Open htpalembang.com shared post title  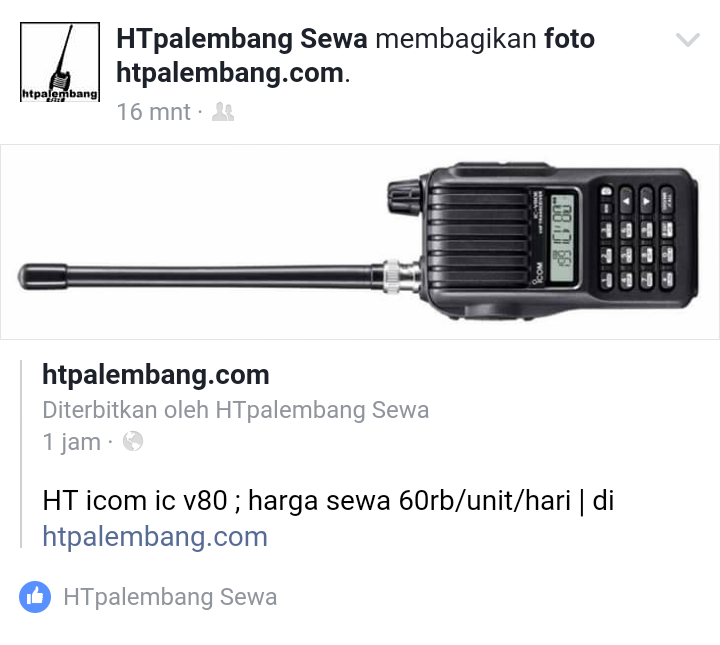click(156, 375)
